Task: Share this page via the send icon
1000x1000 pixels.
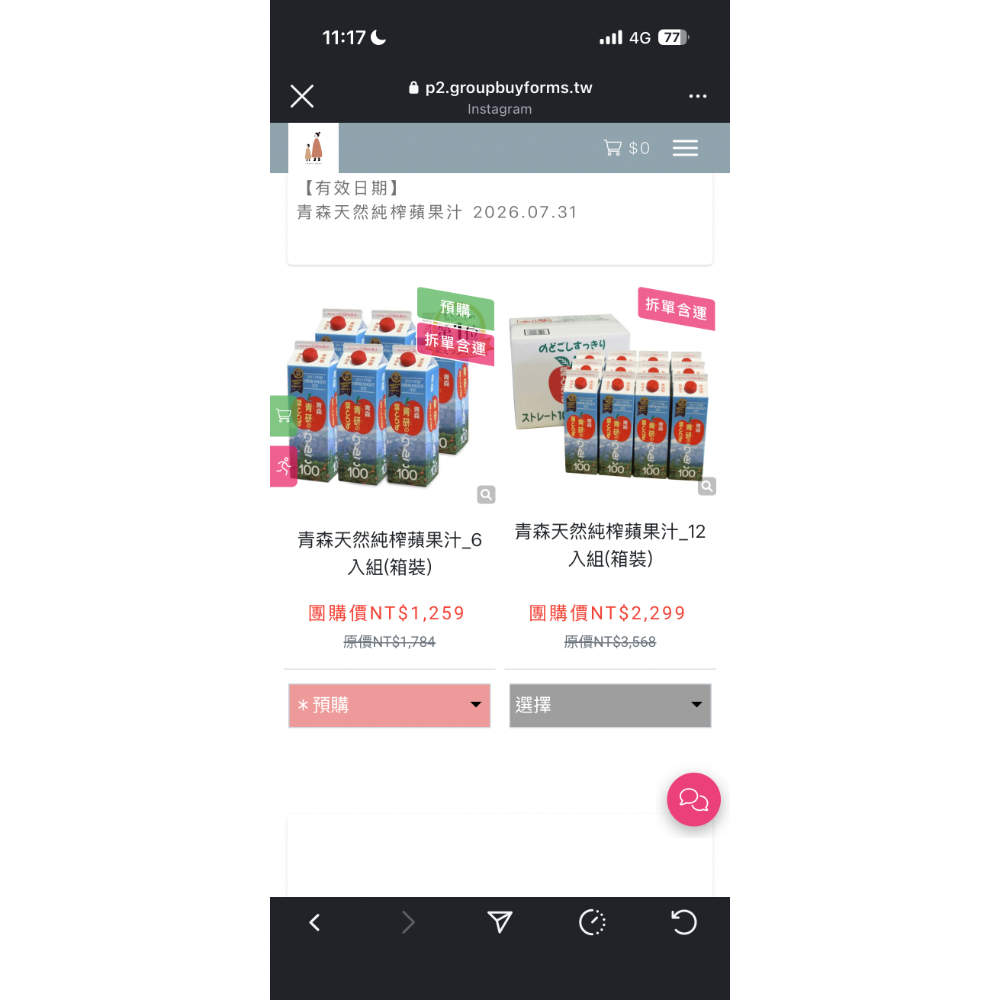Action: tap(500, 922)
